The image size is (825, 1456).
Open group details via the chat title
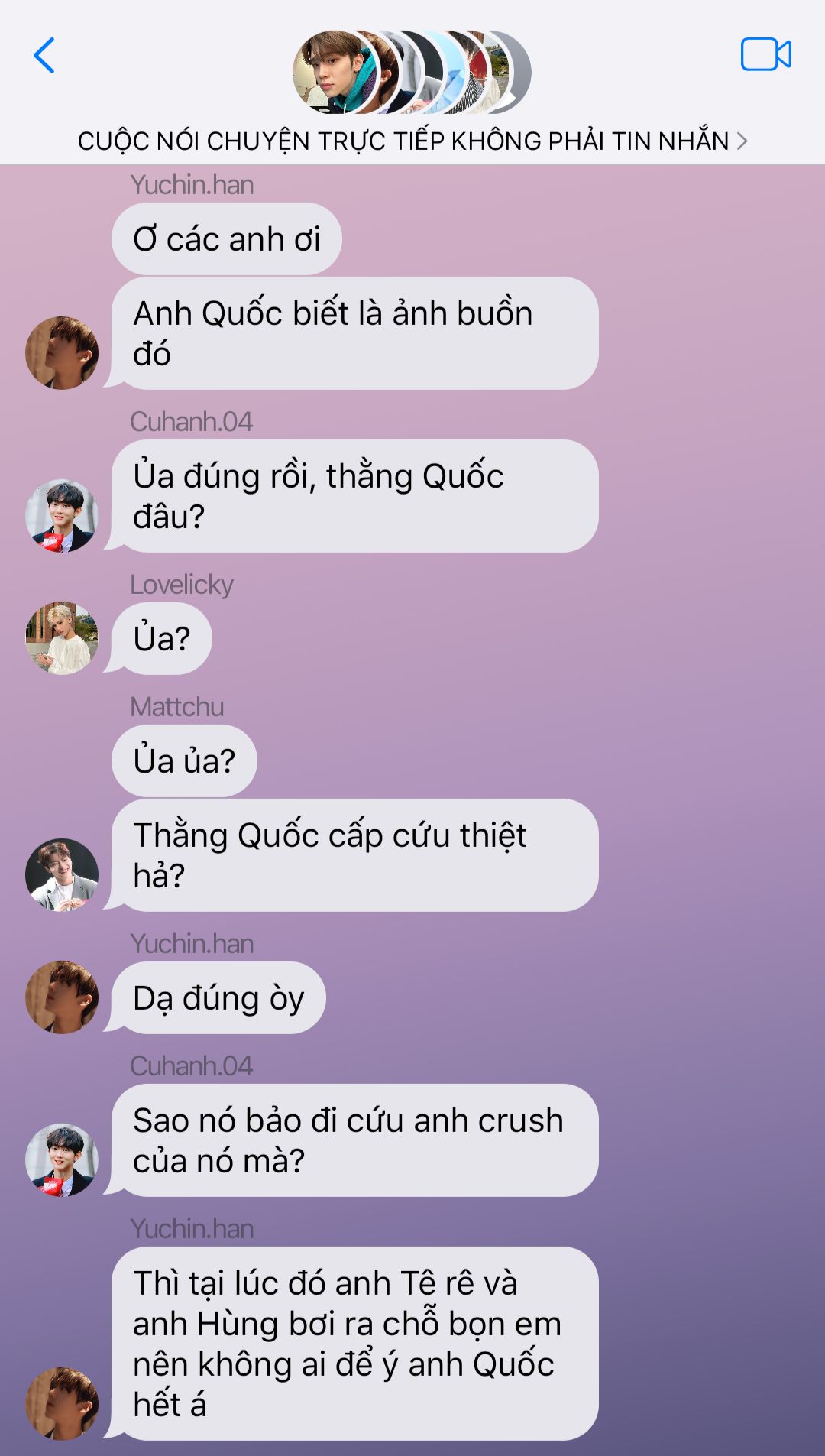click(412, 141)
